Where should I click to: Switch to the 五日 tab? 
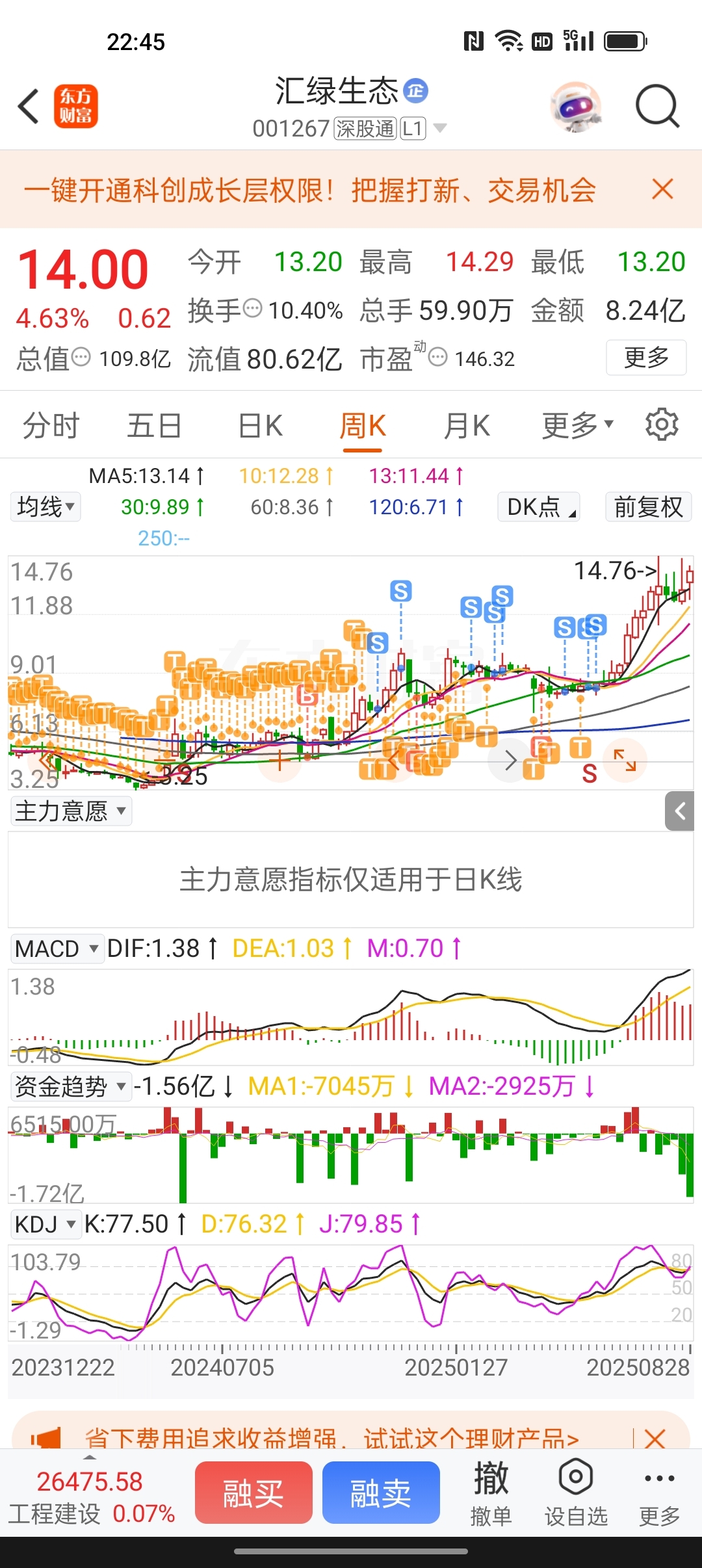tap(154, 426)
